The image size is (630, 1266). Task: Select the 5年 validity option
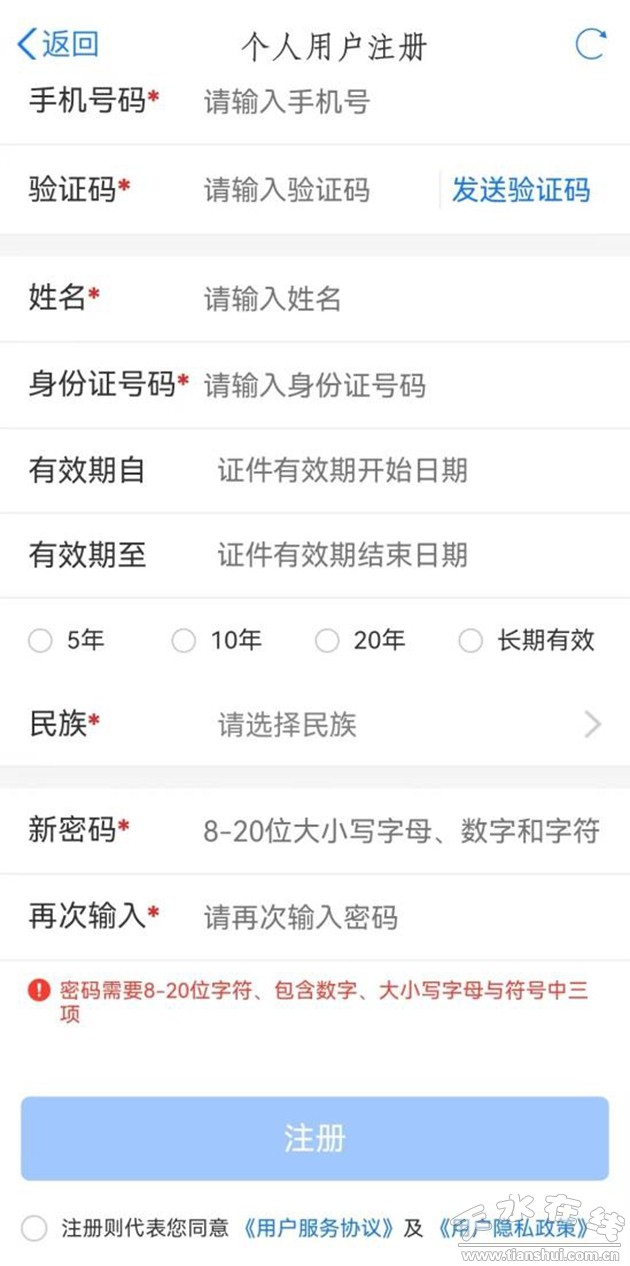point(41,641)
